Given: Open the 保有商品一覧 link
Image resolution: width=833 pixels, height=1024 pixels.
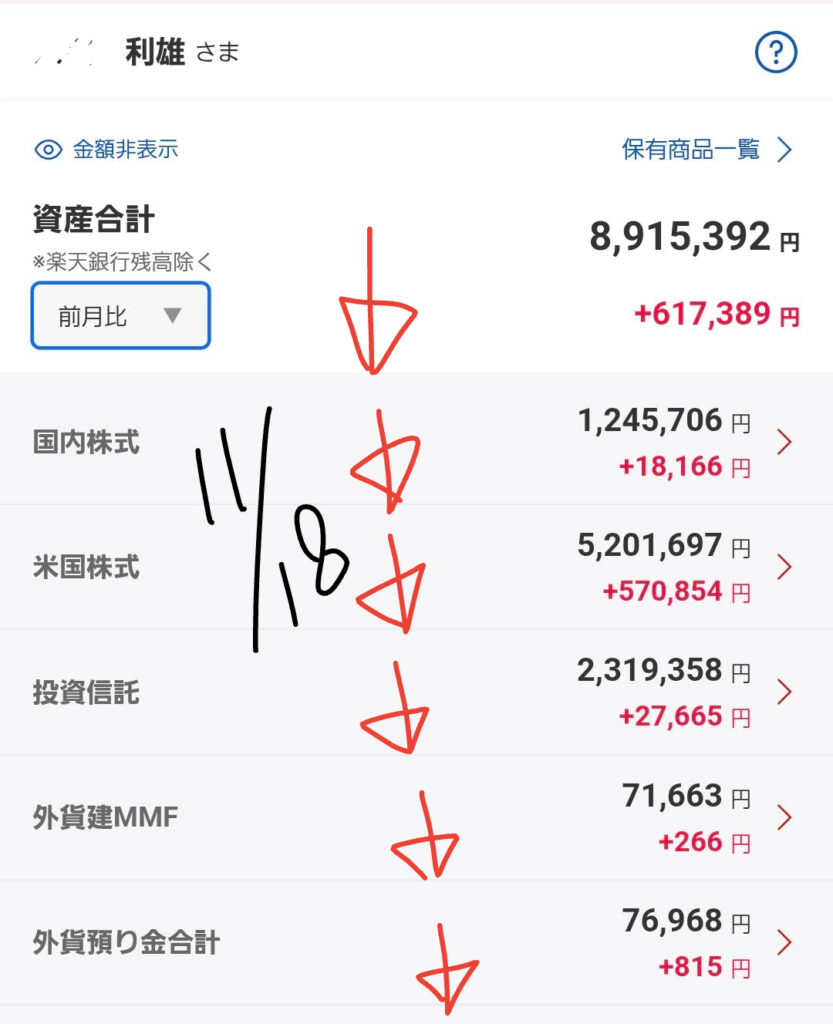Looking at the screenshot, I should click(706, 150).
